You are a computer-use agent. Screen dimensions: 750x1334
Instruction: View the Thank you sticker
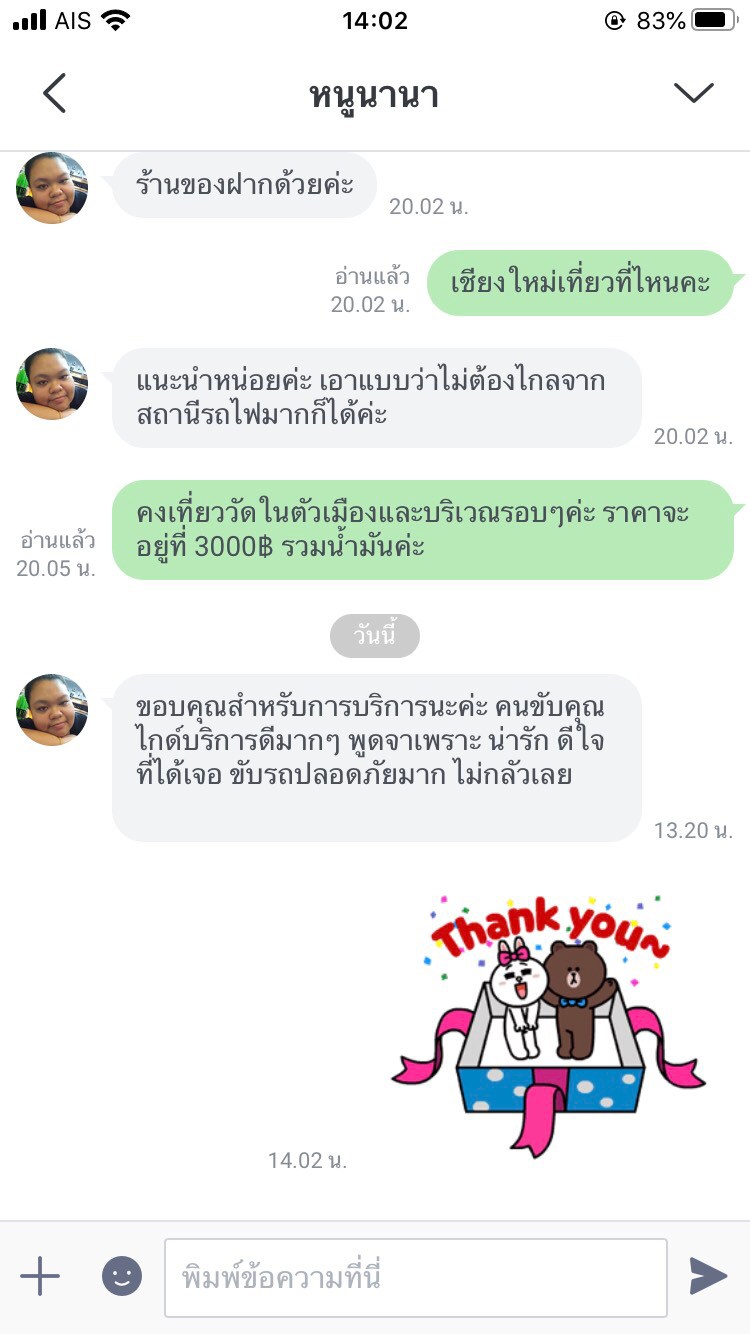pos(548,1020)
